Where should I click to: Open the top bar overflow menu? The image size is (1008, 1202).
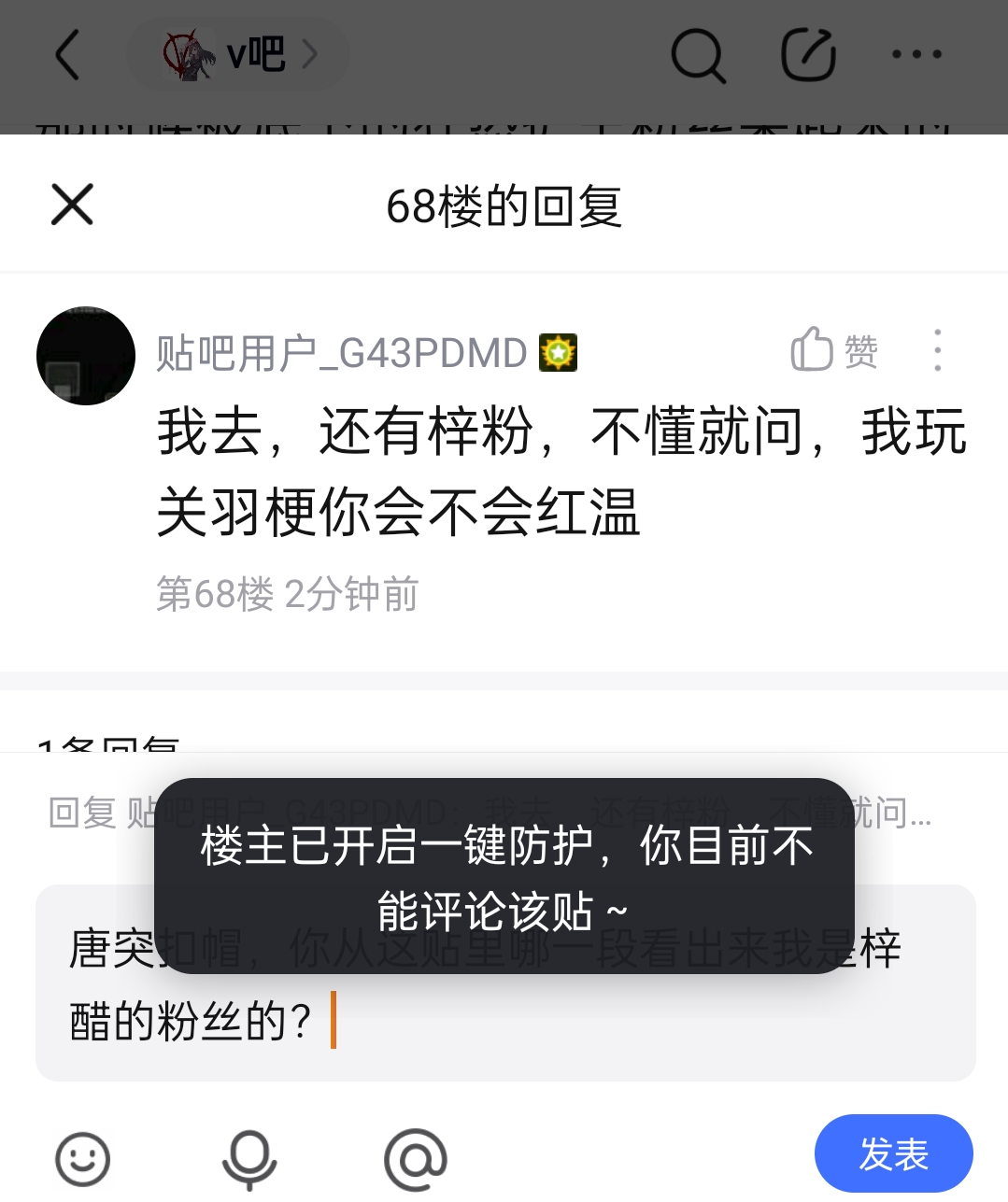[916, 55]
